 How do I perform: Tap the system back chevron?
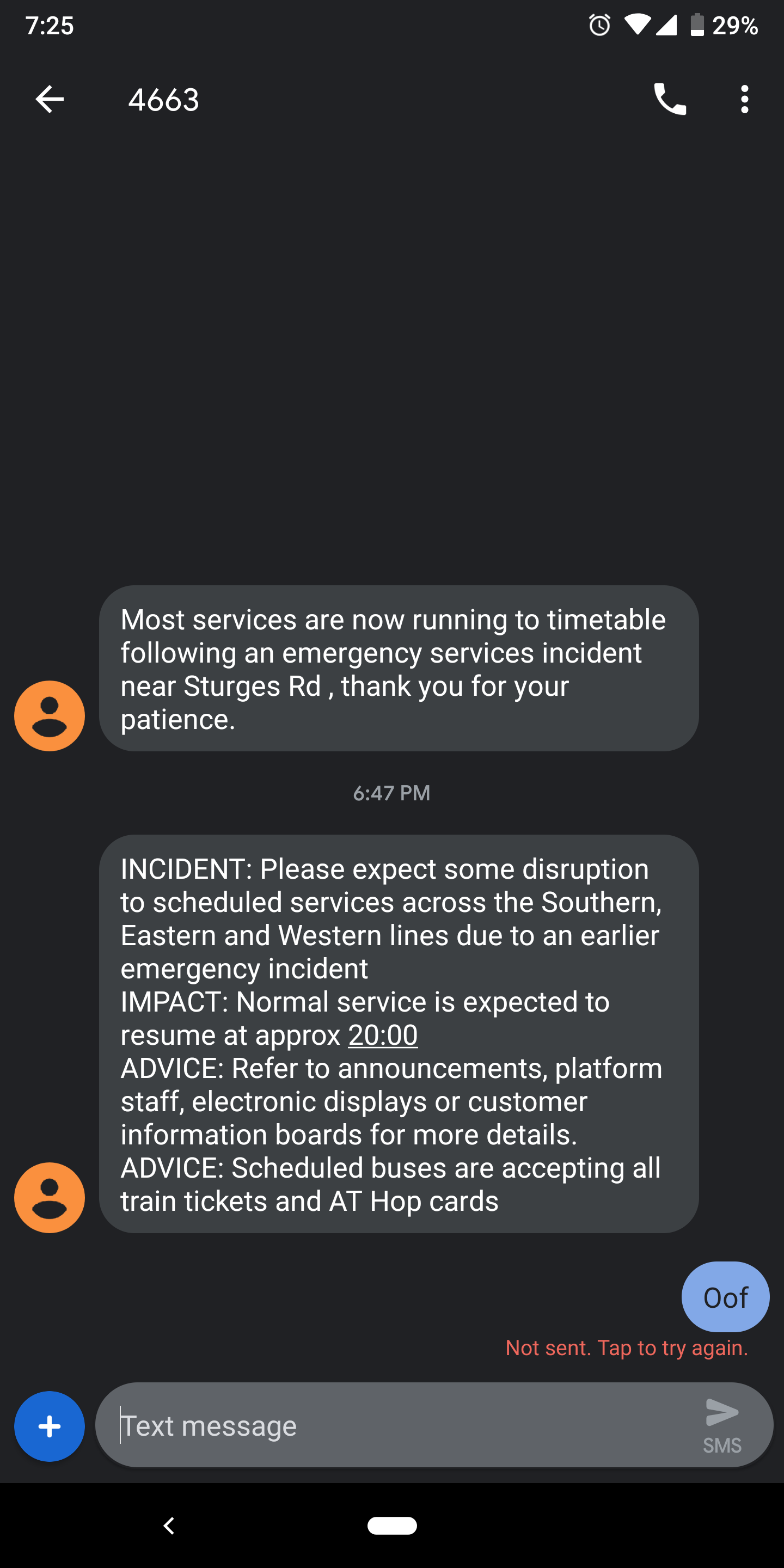coord(169,1526)
